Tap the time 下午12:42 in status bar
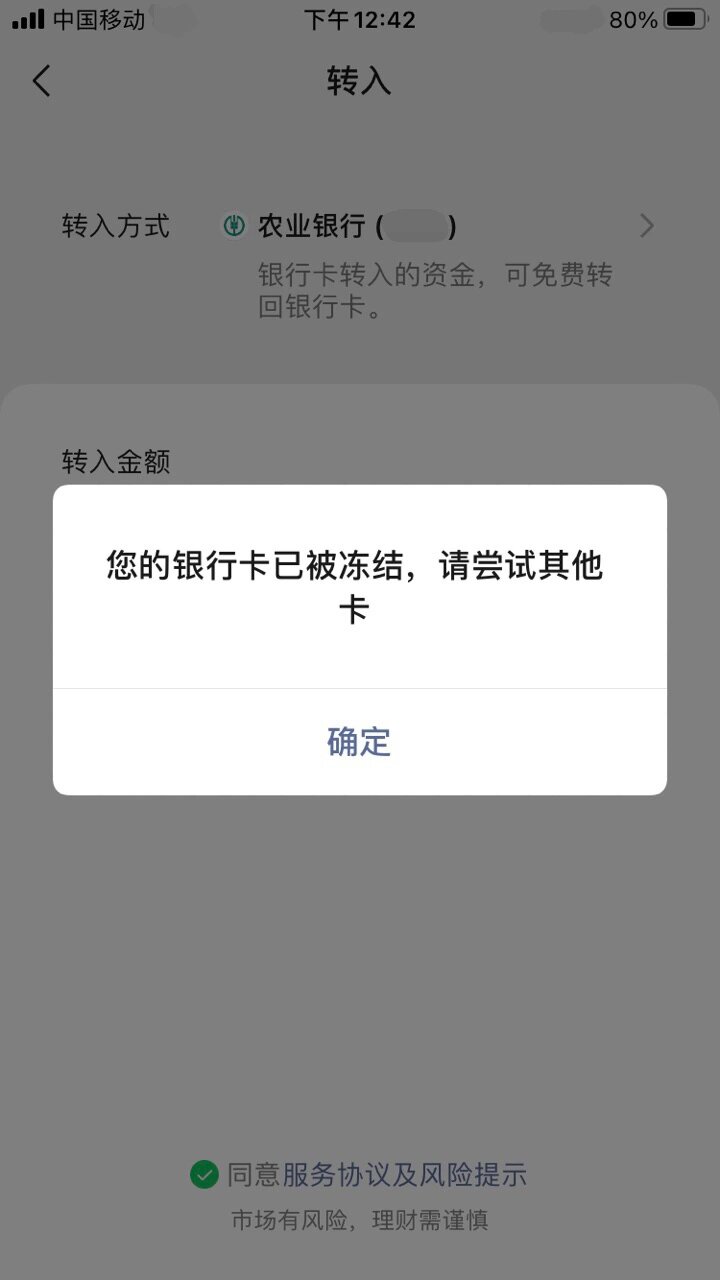 360,19
